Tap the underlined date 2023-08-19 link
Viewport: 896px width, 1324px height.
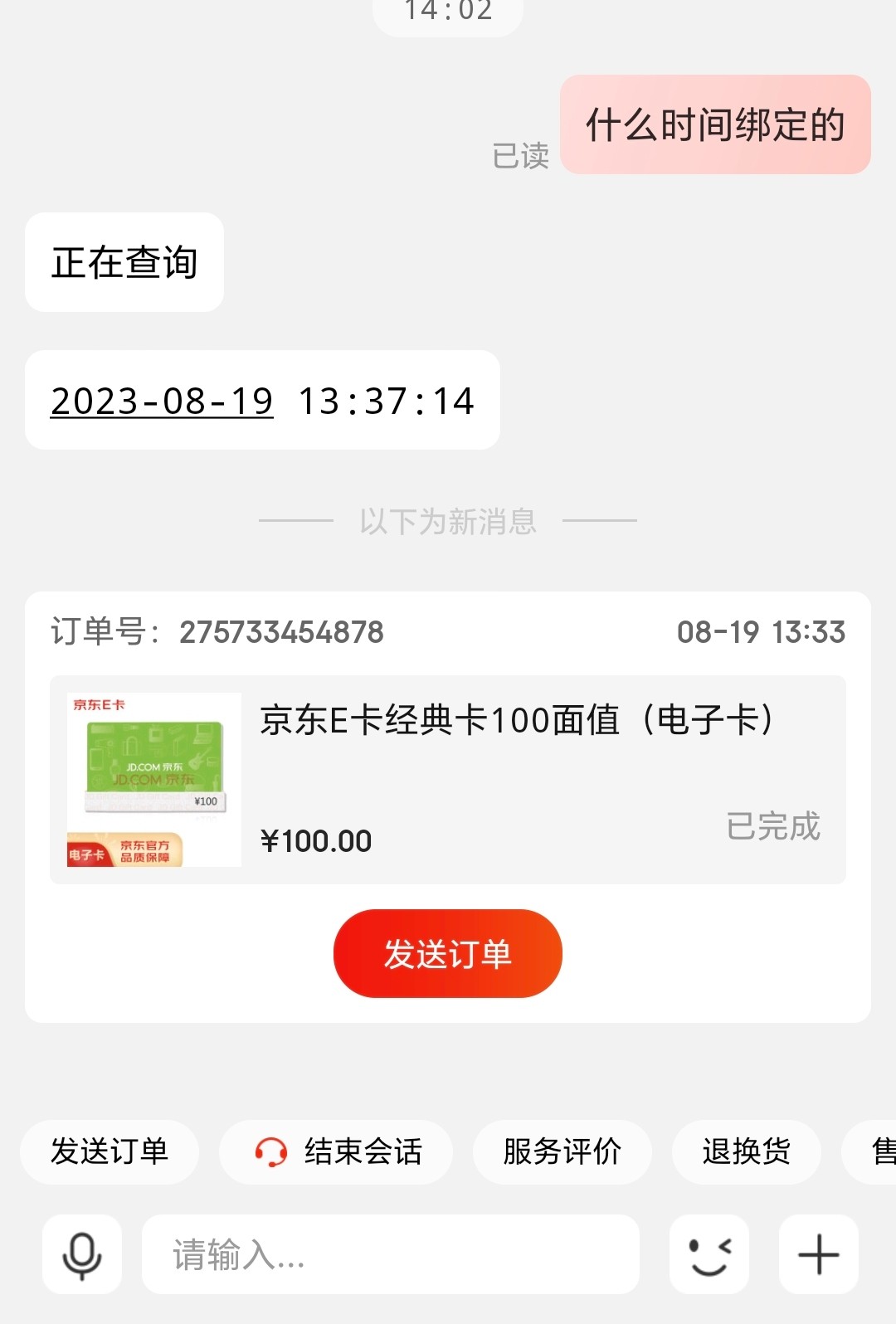pos(162,402)
